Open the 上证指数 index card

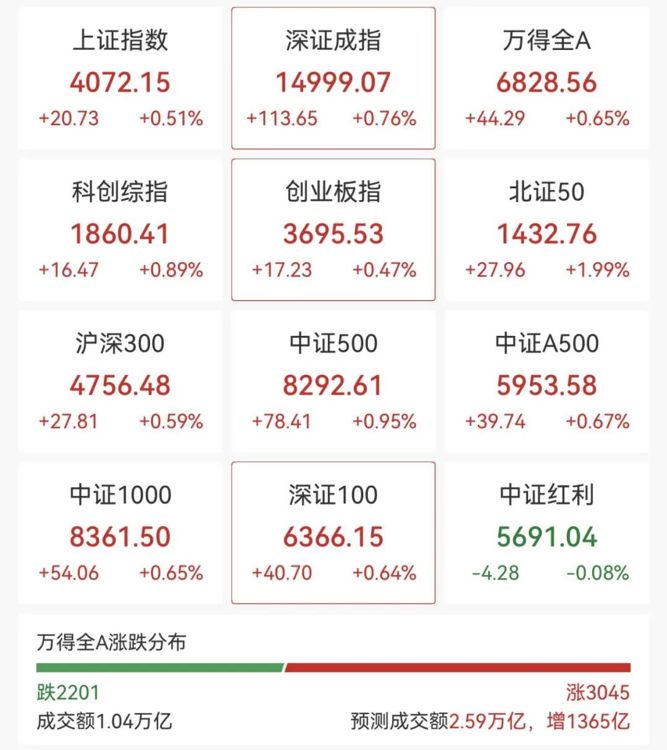[x=120, y=80]
